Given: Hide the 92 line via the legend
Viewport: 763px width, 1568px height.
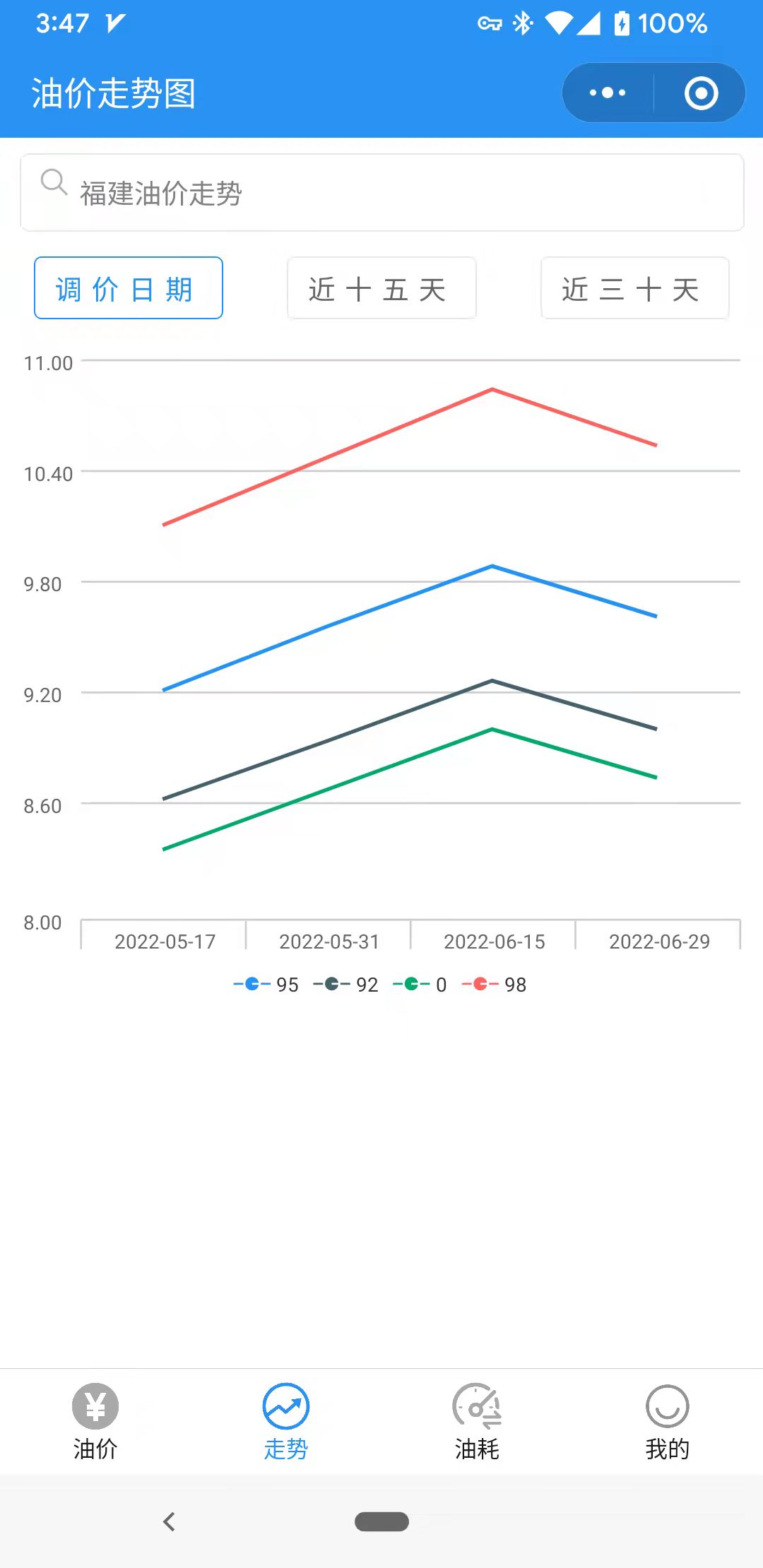Looking at the screenshot, I should tap(346, 984).
